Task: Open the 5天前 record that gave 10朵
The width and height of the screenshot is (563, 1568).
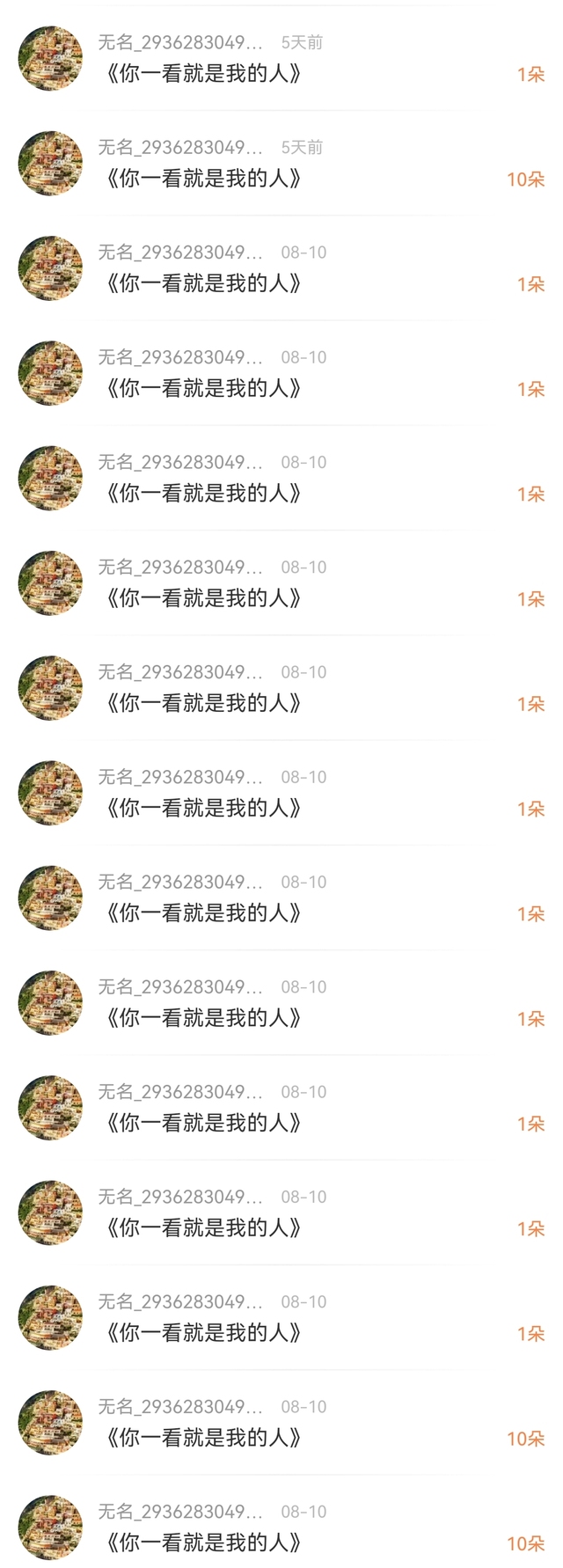Action: click(281, 163)
